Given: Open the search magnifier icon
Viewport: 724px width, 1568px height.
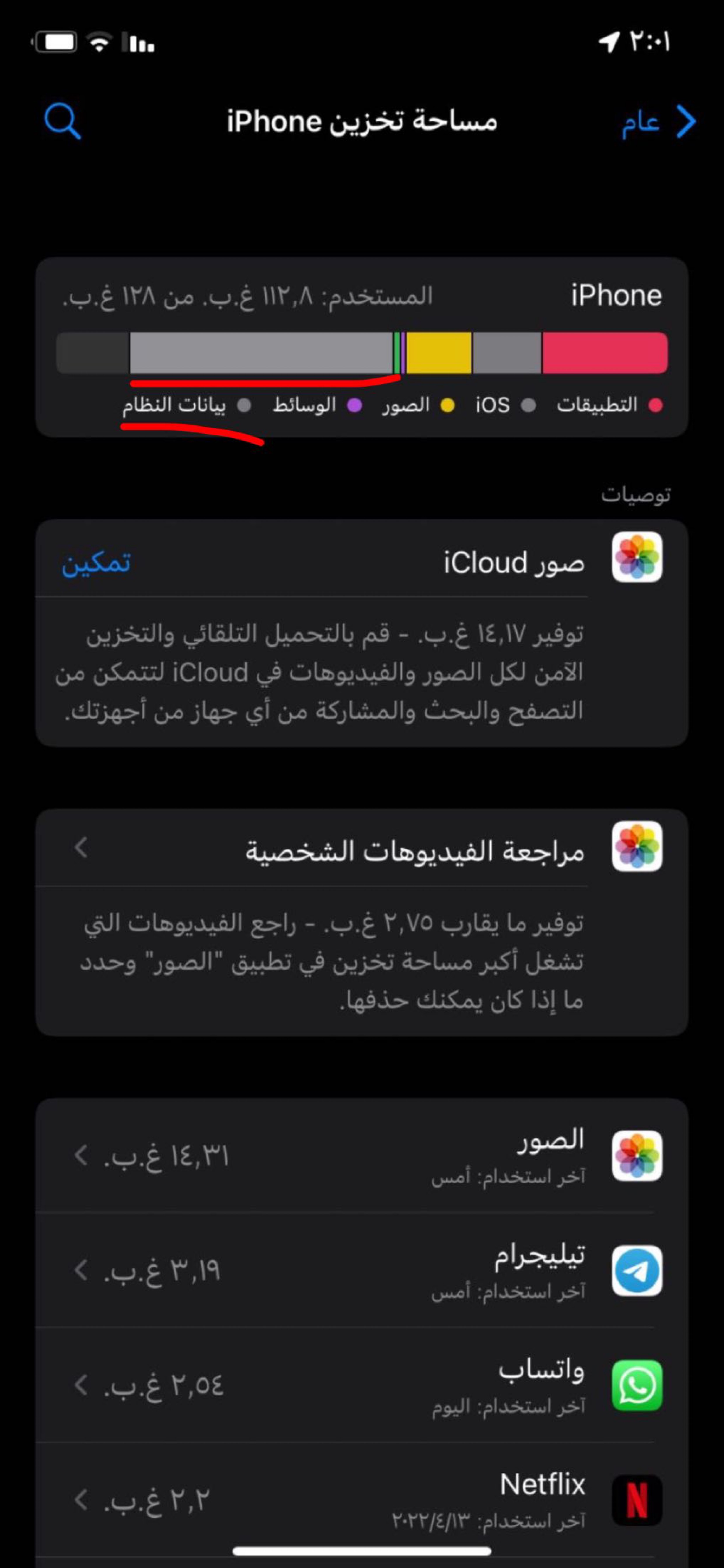Looking at the screenshot, I should [x=62, y=121].
